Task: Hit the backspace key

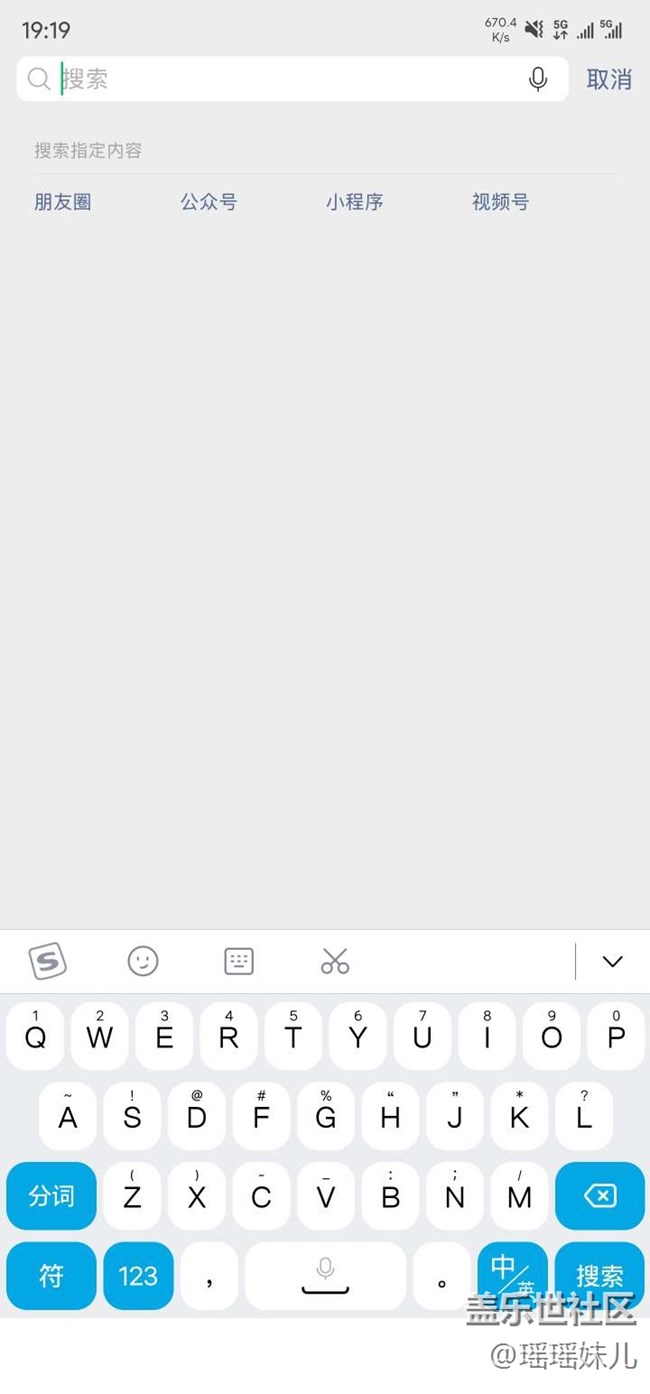Action: 600,1196
